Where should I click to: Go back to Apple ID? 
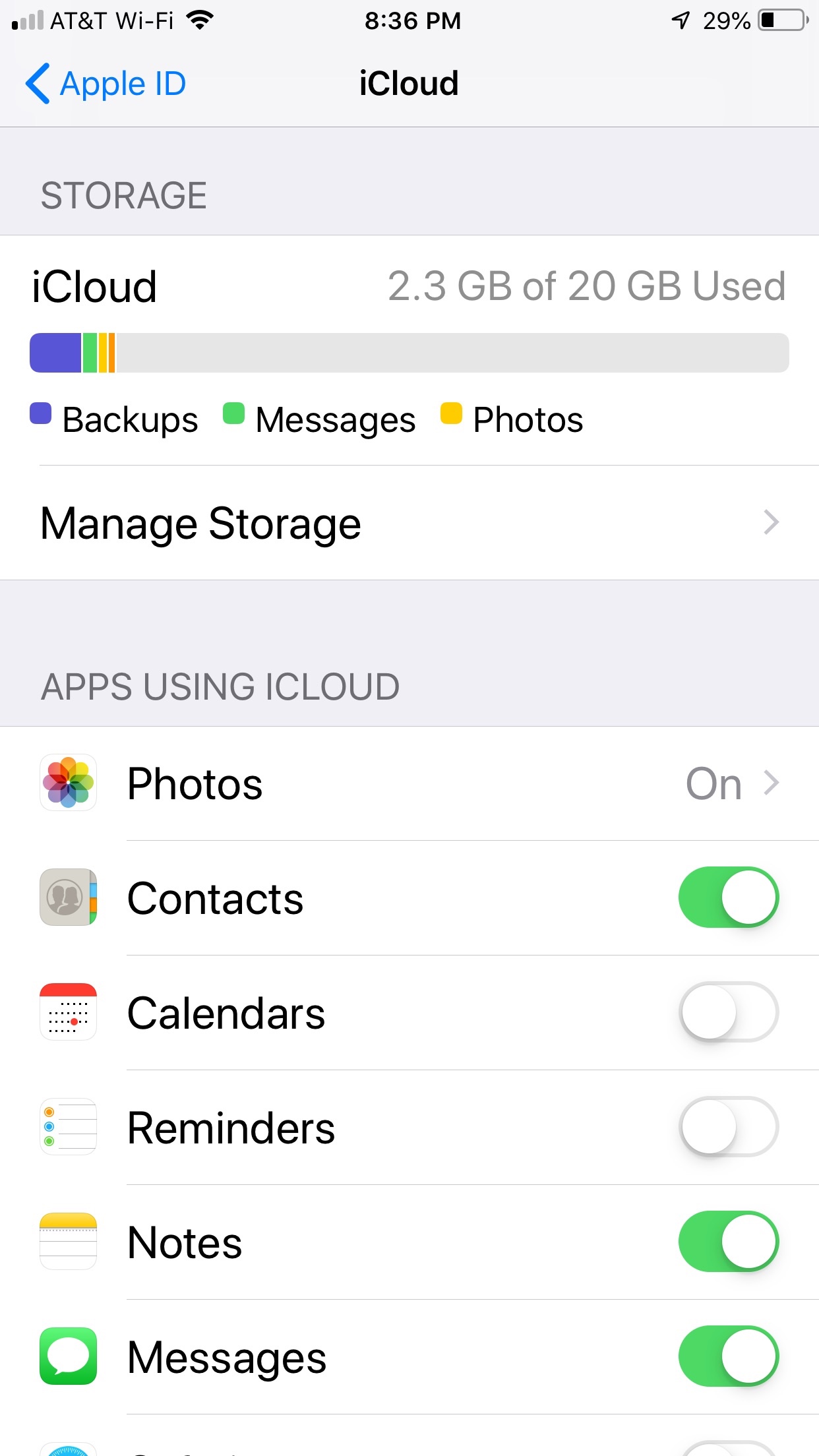(106, 84)
